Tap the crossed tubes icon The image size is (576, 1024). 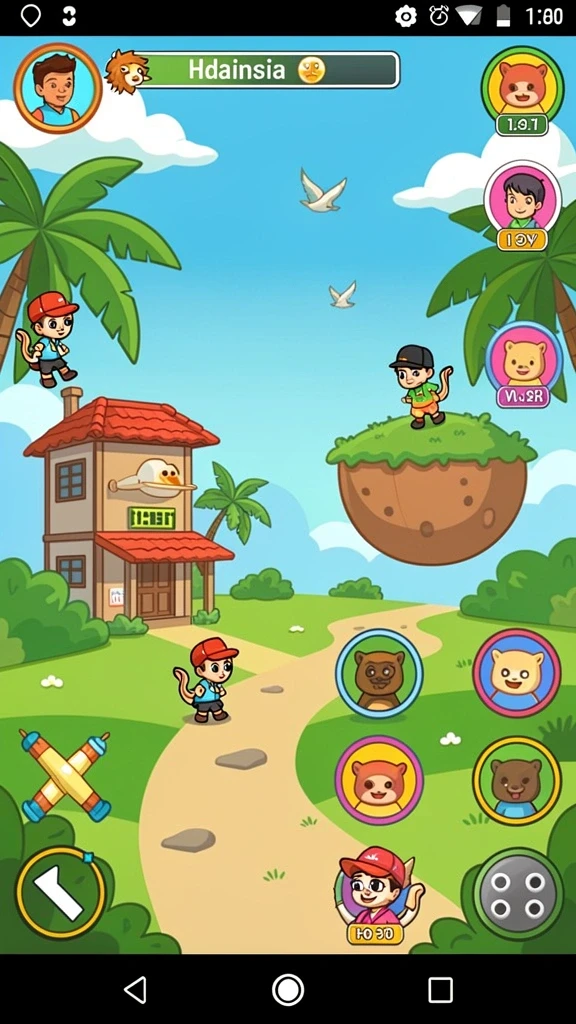click(65, 776)
